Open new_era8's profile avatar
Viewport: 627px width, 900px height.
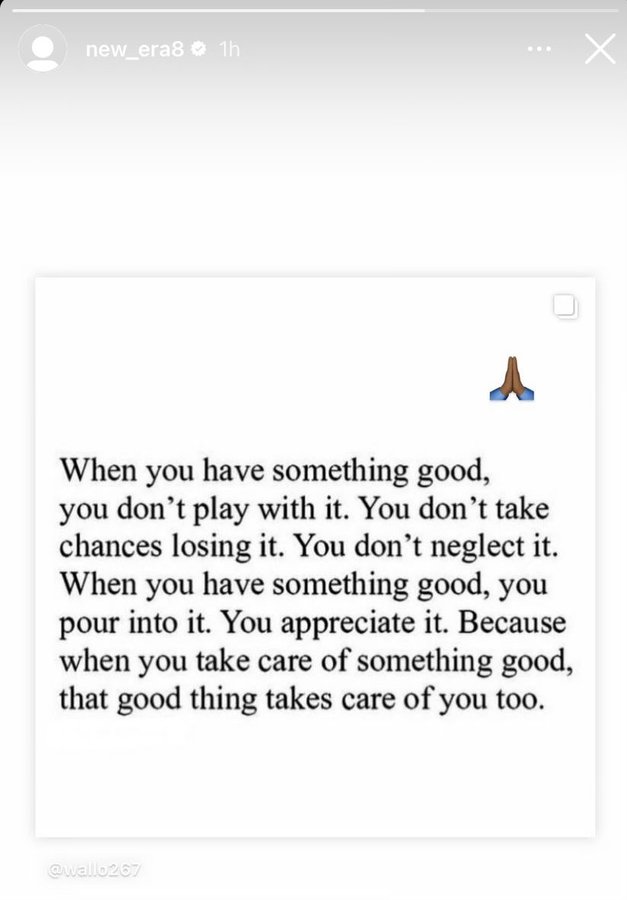pyautogui.click(x=43, y=48)
